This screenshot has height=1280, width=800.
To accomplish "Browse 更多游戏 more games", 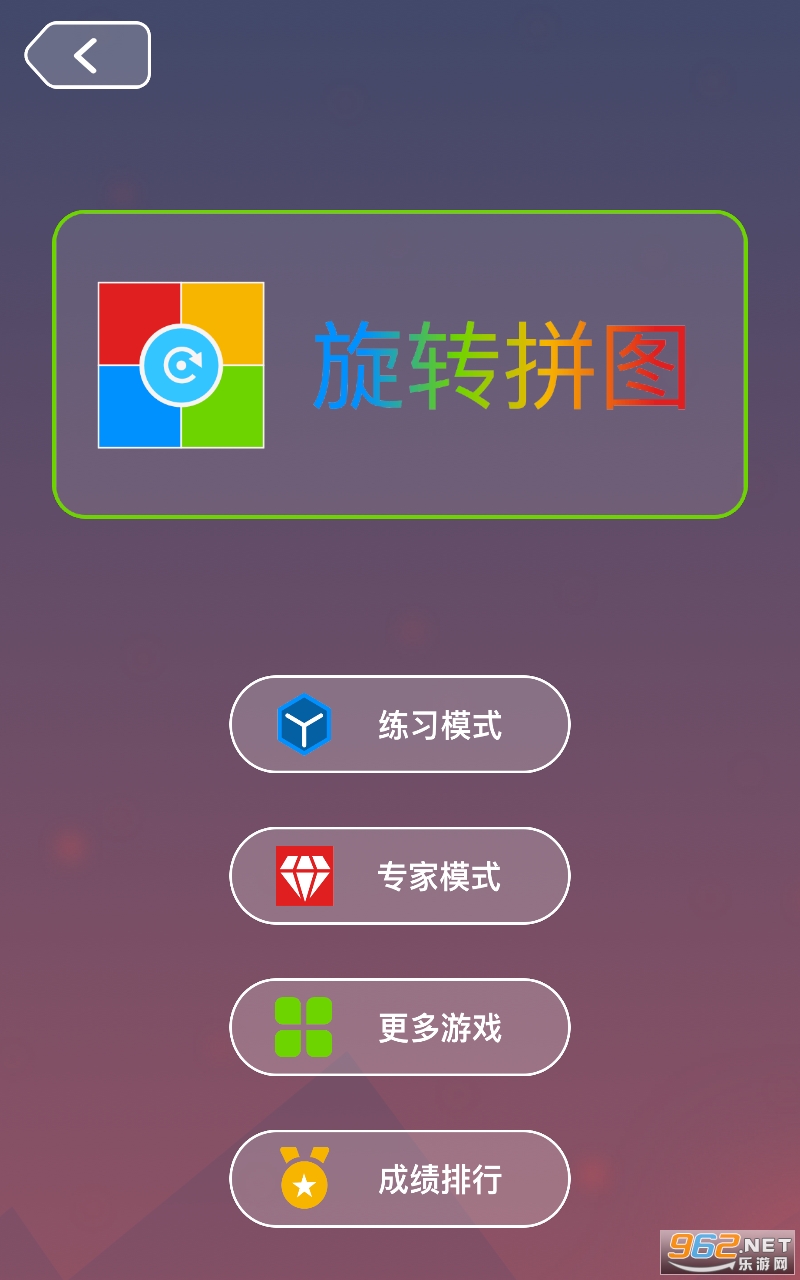I will point(400,1027).
